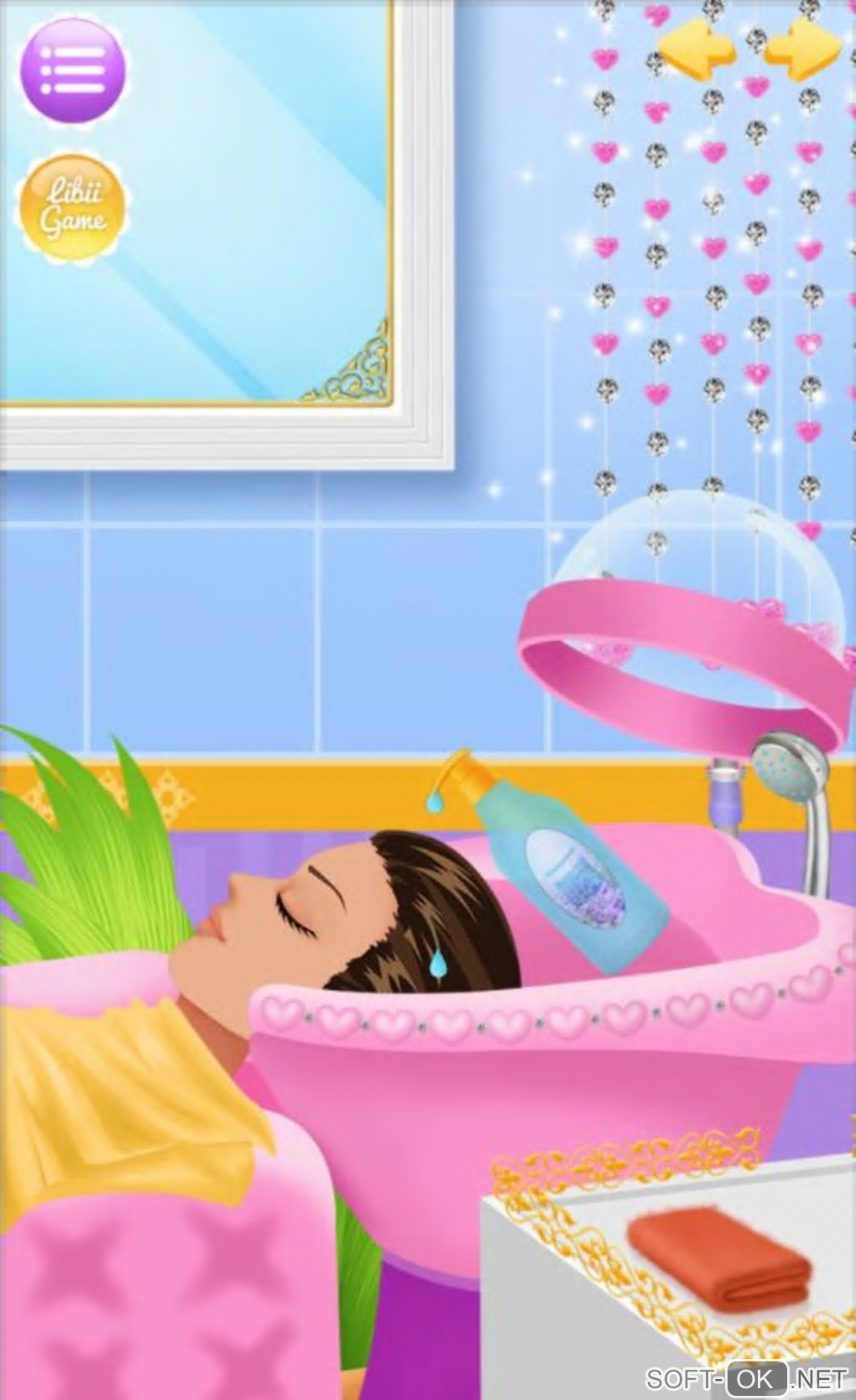Open the purple menu button
The image size is (856, 1400).
point(72,70)
